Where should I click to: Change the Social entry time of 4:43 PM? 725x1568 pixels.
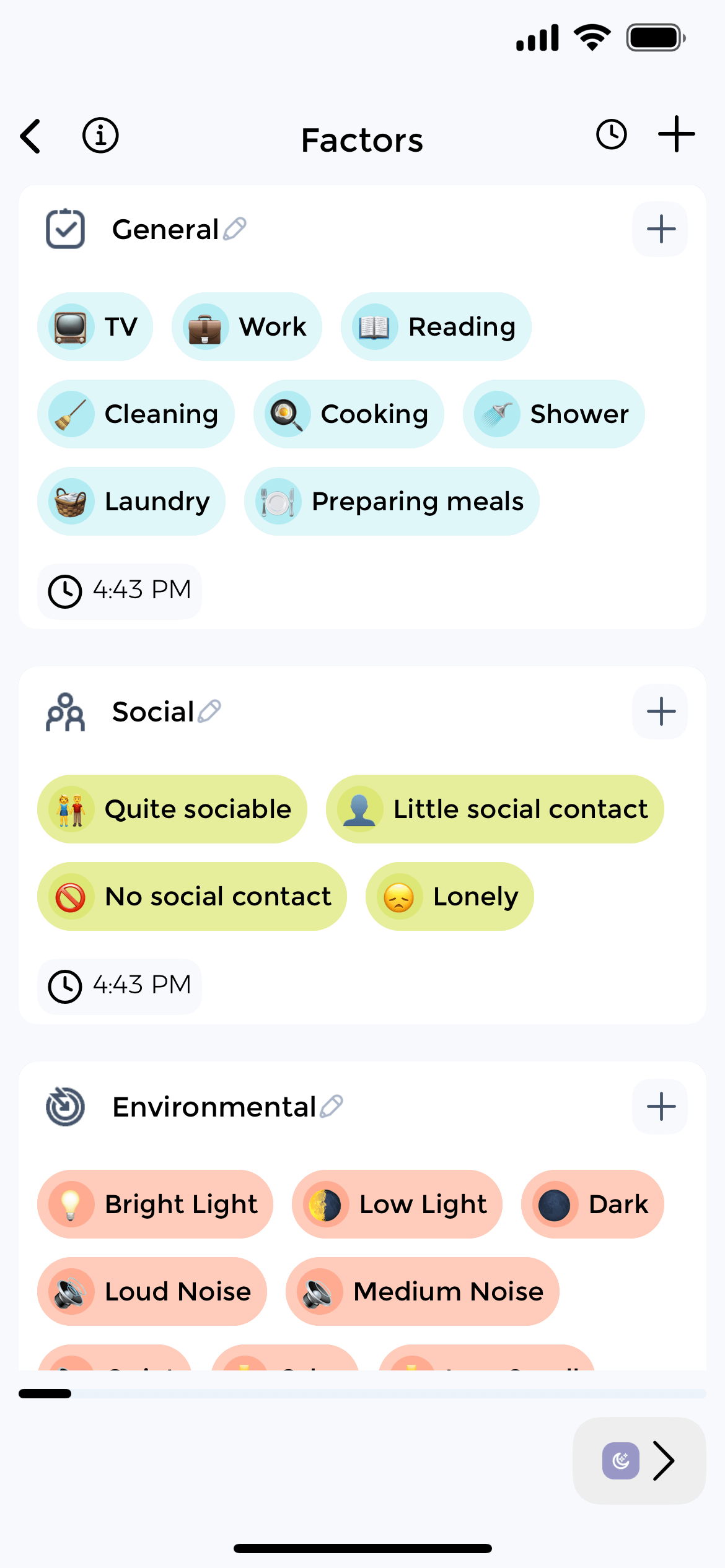[x=119, y=986]
